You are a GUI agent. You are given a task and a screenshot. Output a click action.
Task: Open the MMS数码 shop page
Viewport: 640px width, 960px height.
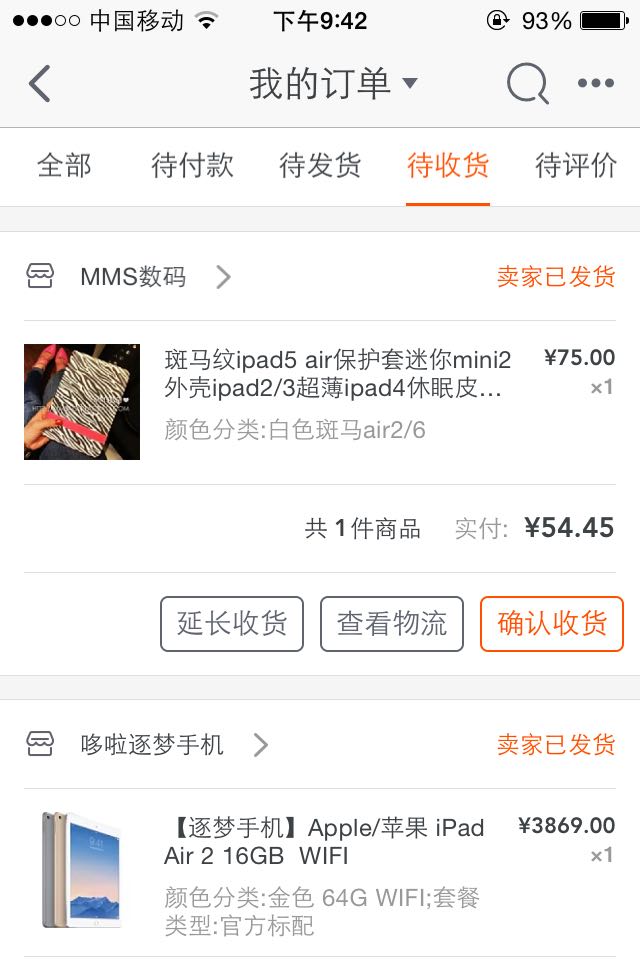tap(133, 277)
